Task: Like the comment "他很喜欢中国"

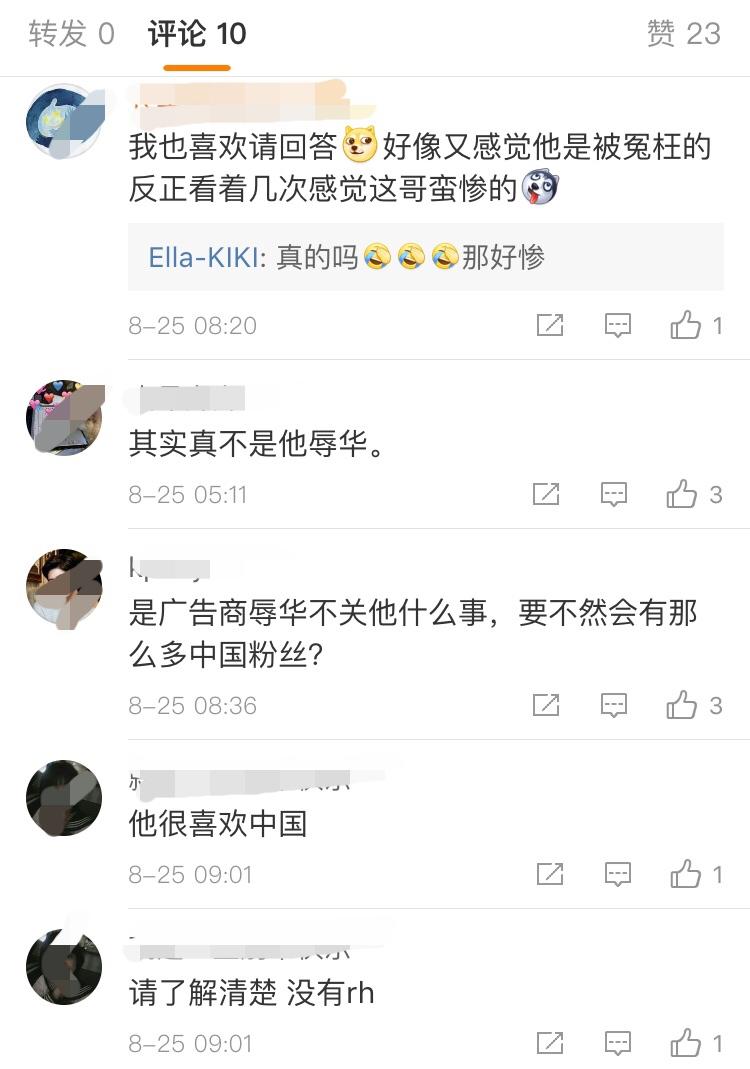Action: [x=688, y=874]
